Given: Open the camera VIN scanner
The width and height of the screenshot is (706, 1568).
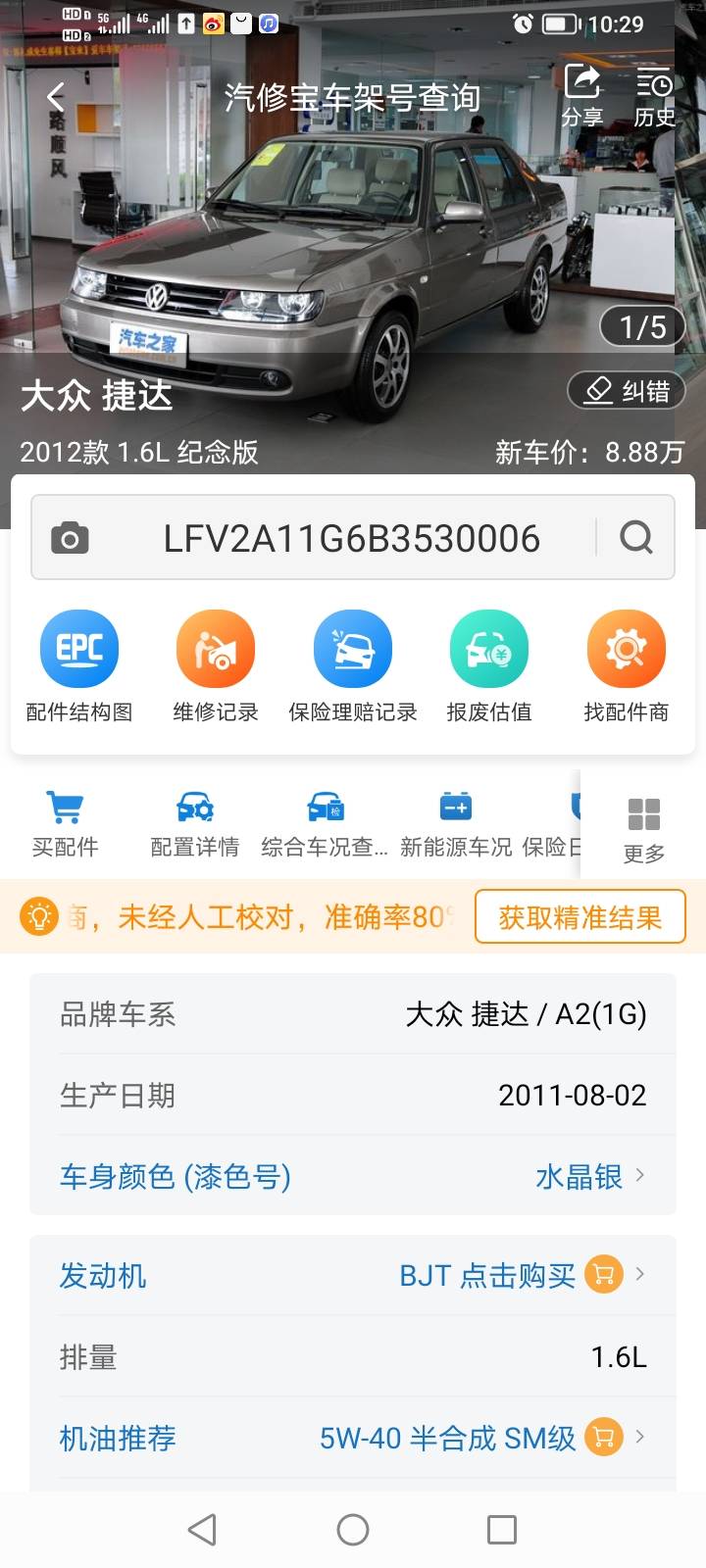Looking at the screenshot, I should click(x=70, y=538).
